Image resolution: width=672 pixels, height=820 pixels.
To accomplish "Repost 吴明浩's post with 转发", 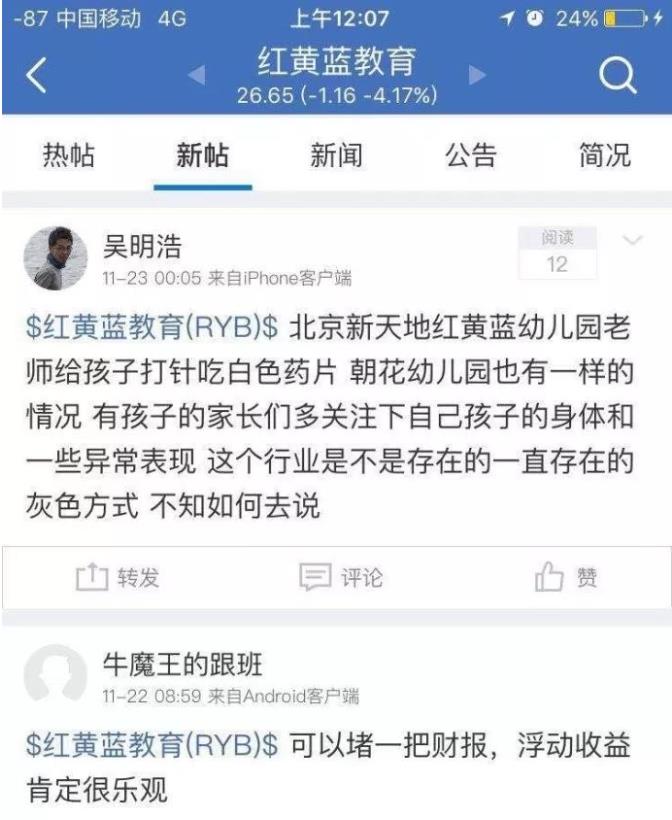I will click(118, 577).
